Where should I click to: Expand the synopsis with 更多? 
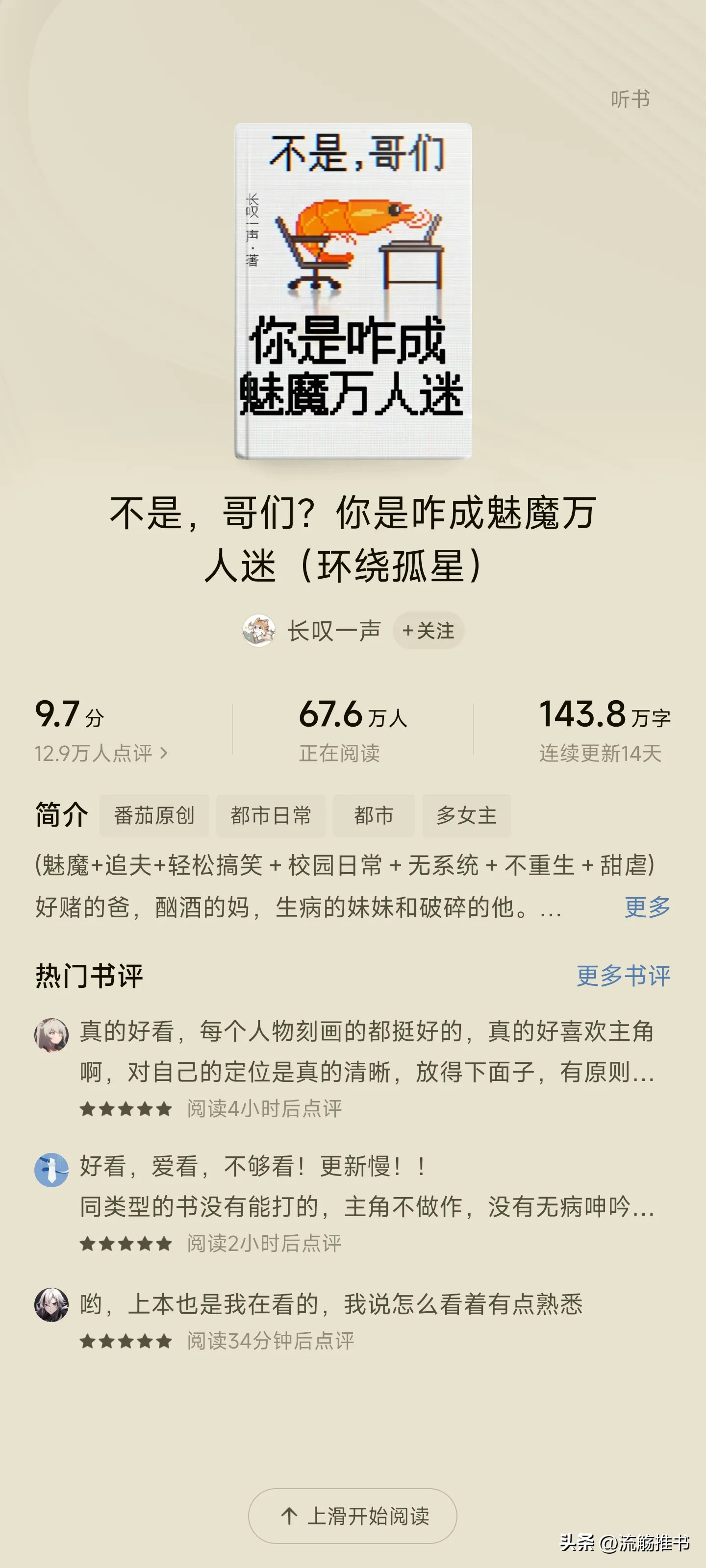click(x=647, y=907)
